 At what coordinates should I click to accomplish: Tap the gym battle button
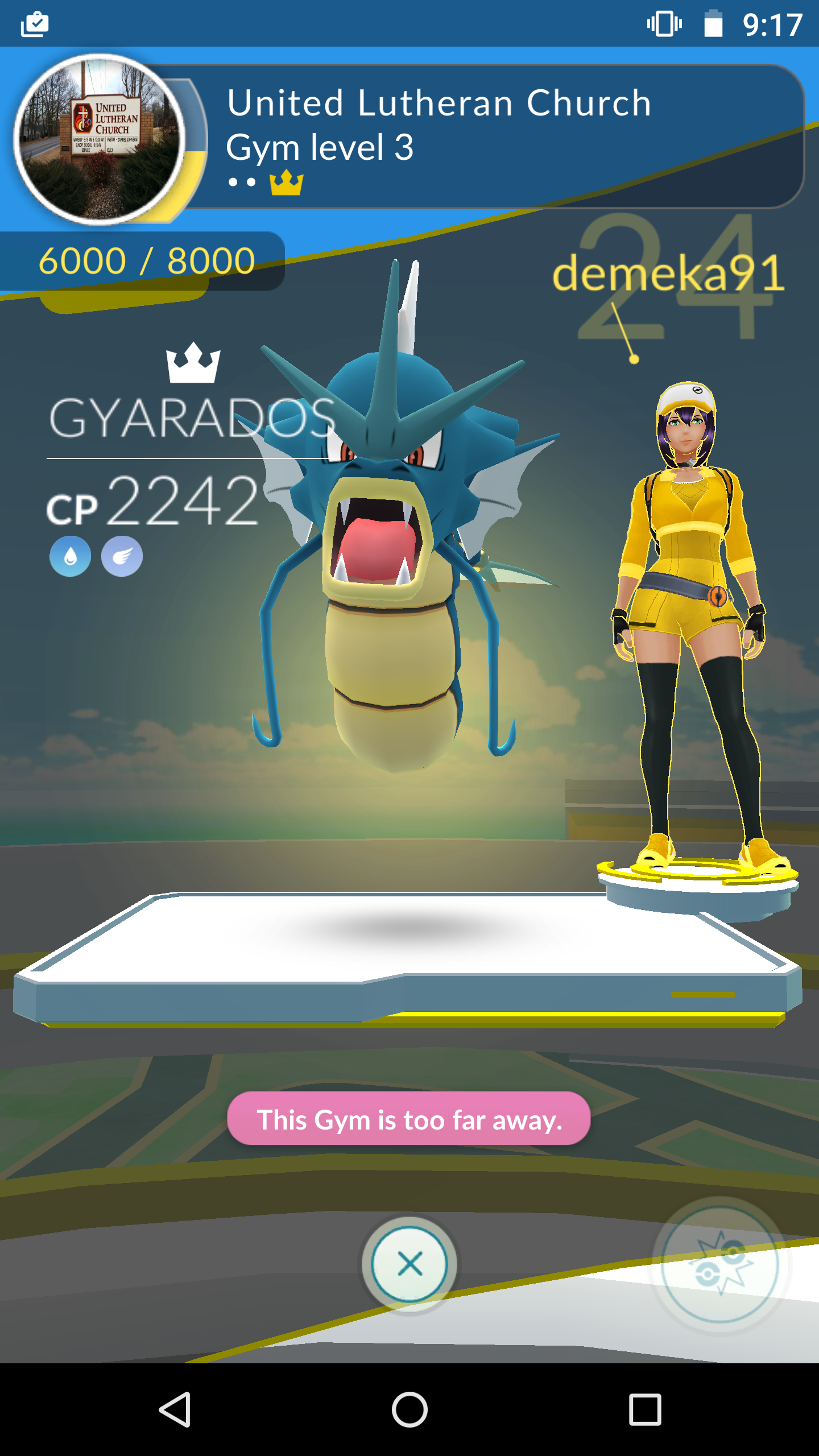click(720, 1265)
